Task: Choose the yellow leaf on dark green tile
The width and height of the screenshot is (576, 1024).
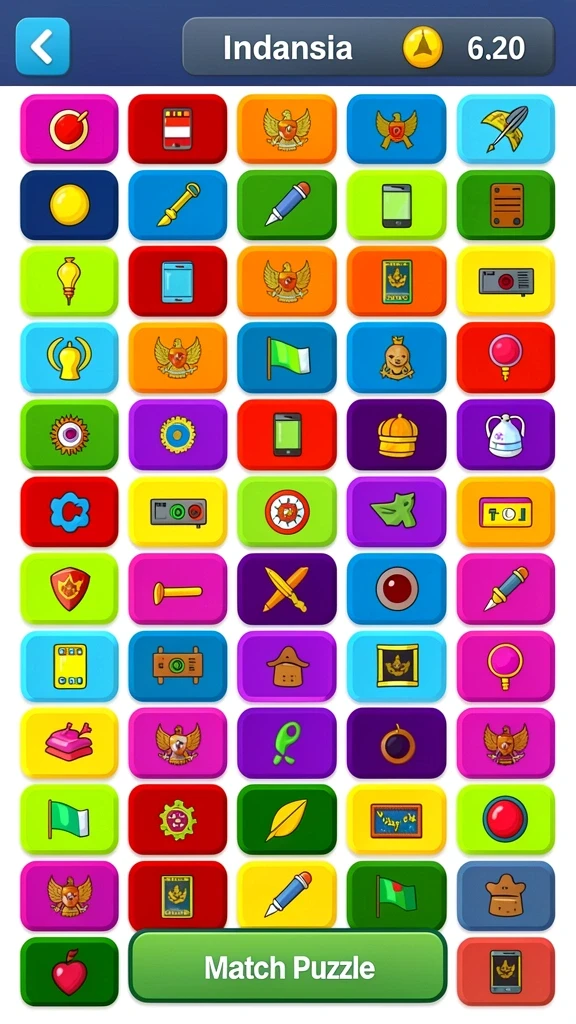Action: pos(287,820)
